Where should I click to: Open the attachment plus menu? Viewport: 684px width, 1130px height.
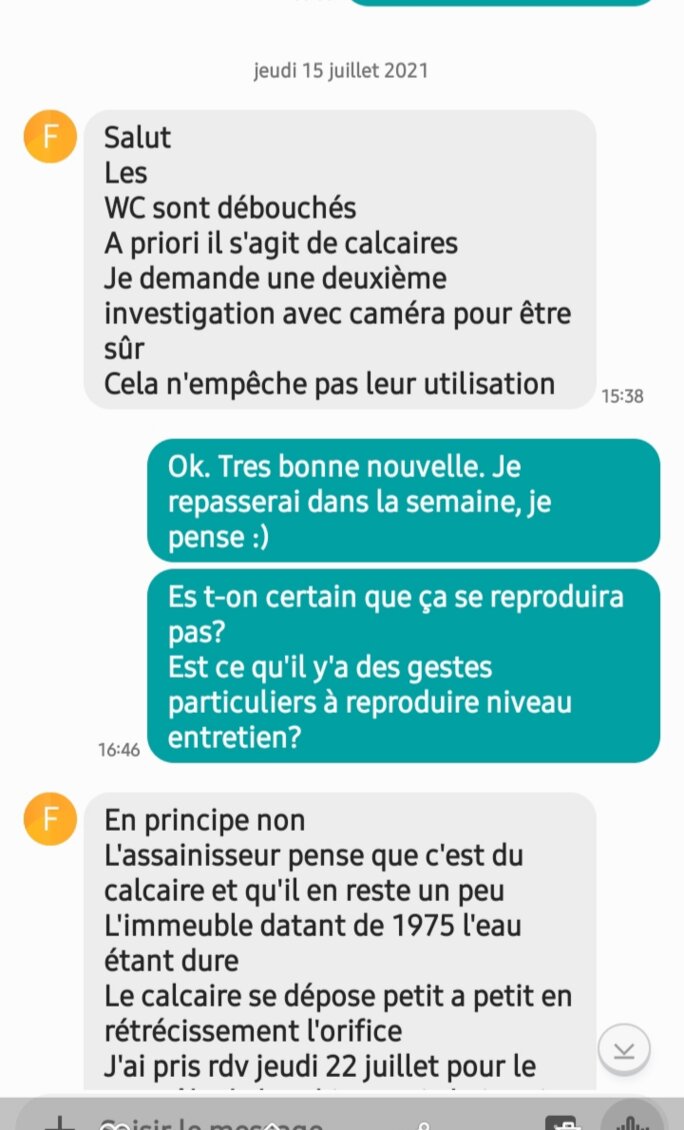tap(59, 1120)
